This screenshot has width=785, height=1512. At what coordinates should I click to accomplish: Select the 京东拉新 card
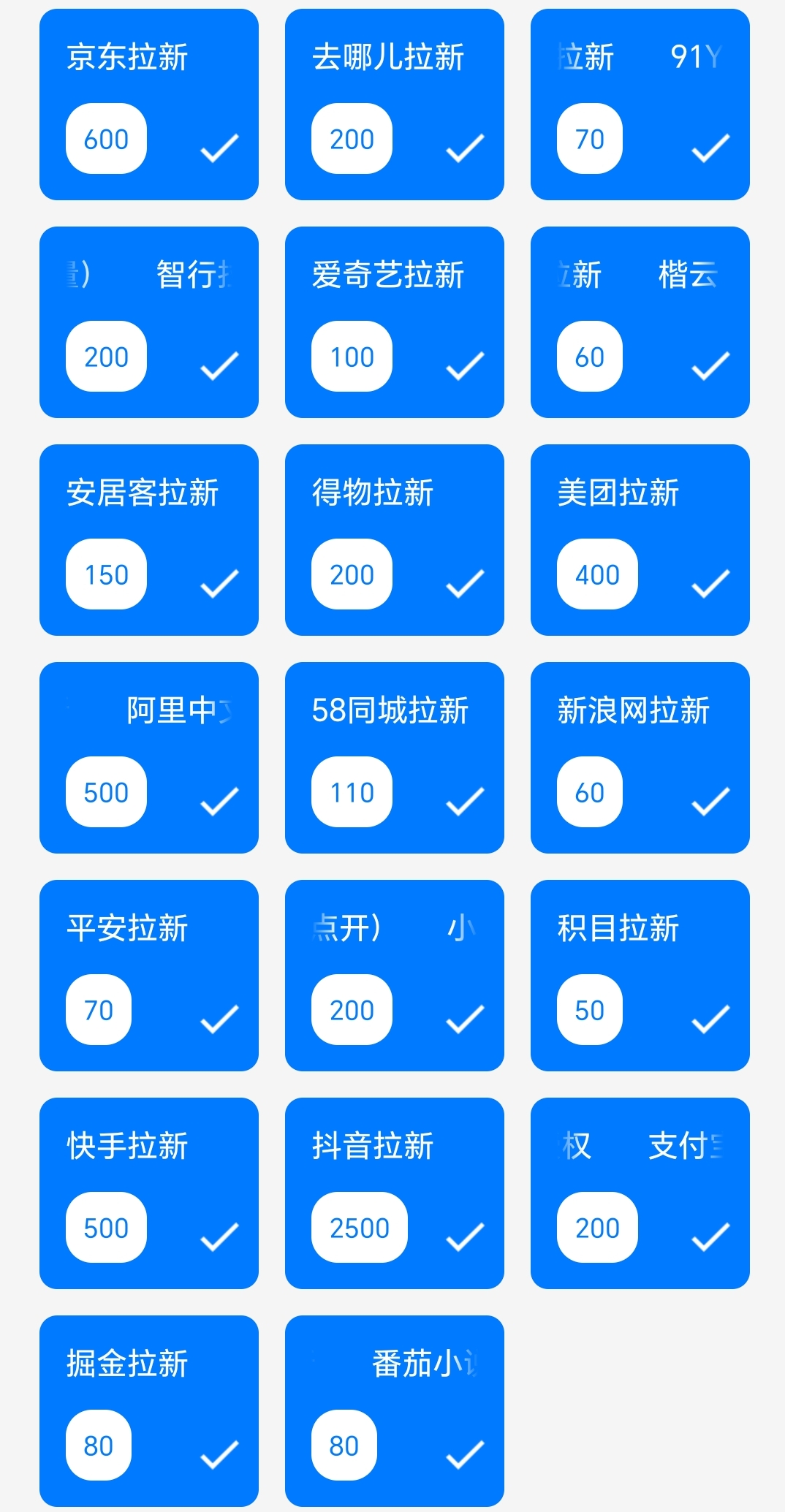(x=149, y=105)
